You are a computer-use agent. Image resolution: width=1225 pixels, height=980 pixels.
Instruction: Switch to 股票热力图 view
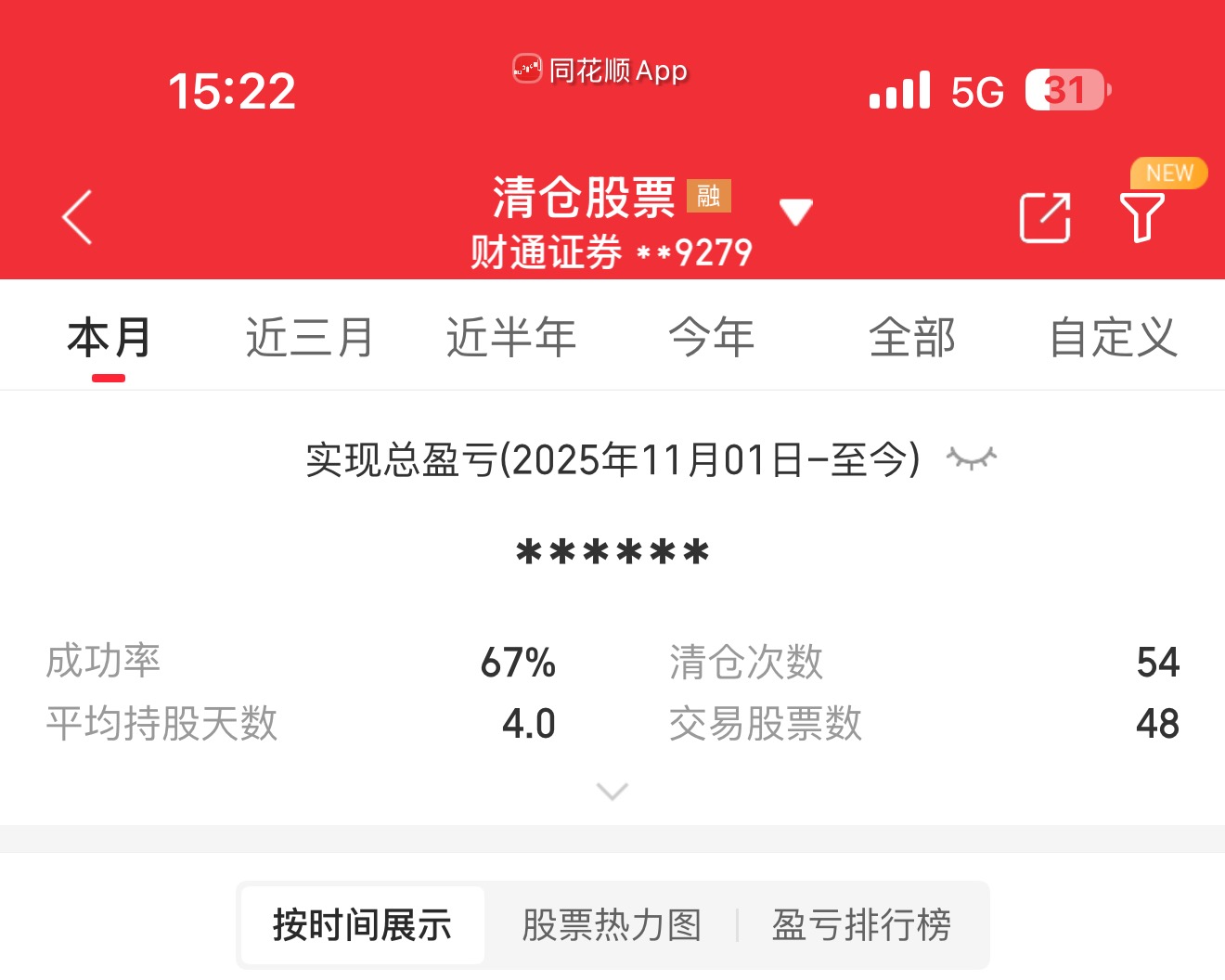(x=612, y=925)
